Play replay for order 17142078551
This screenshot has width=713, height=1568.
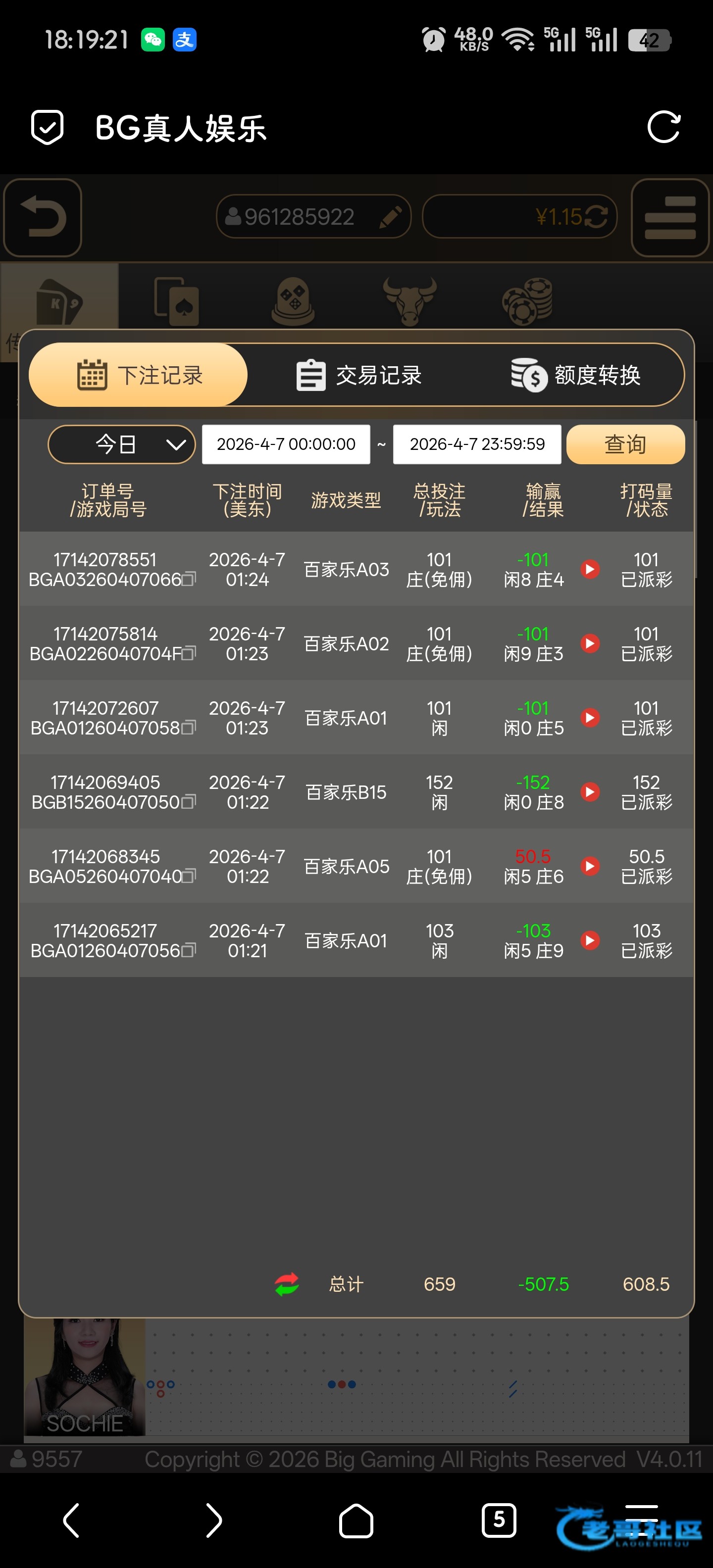coord(589,569)
